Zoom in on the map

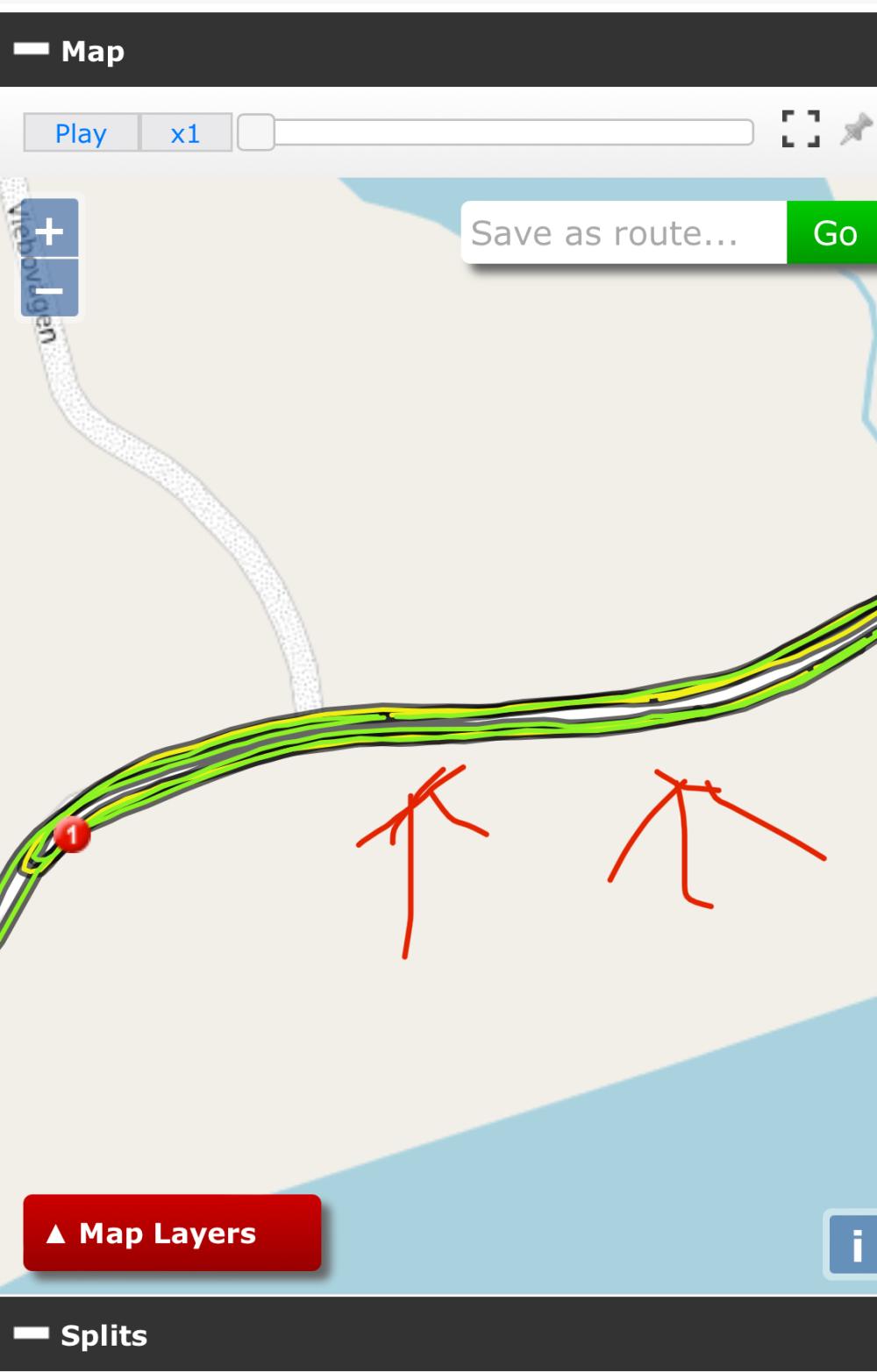(x=49, y=231)
